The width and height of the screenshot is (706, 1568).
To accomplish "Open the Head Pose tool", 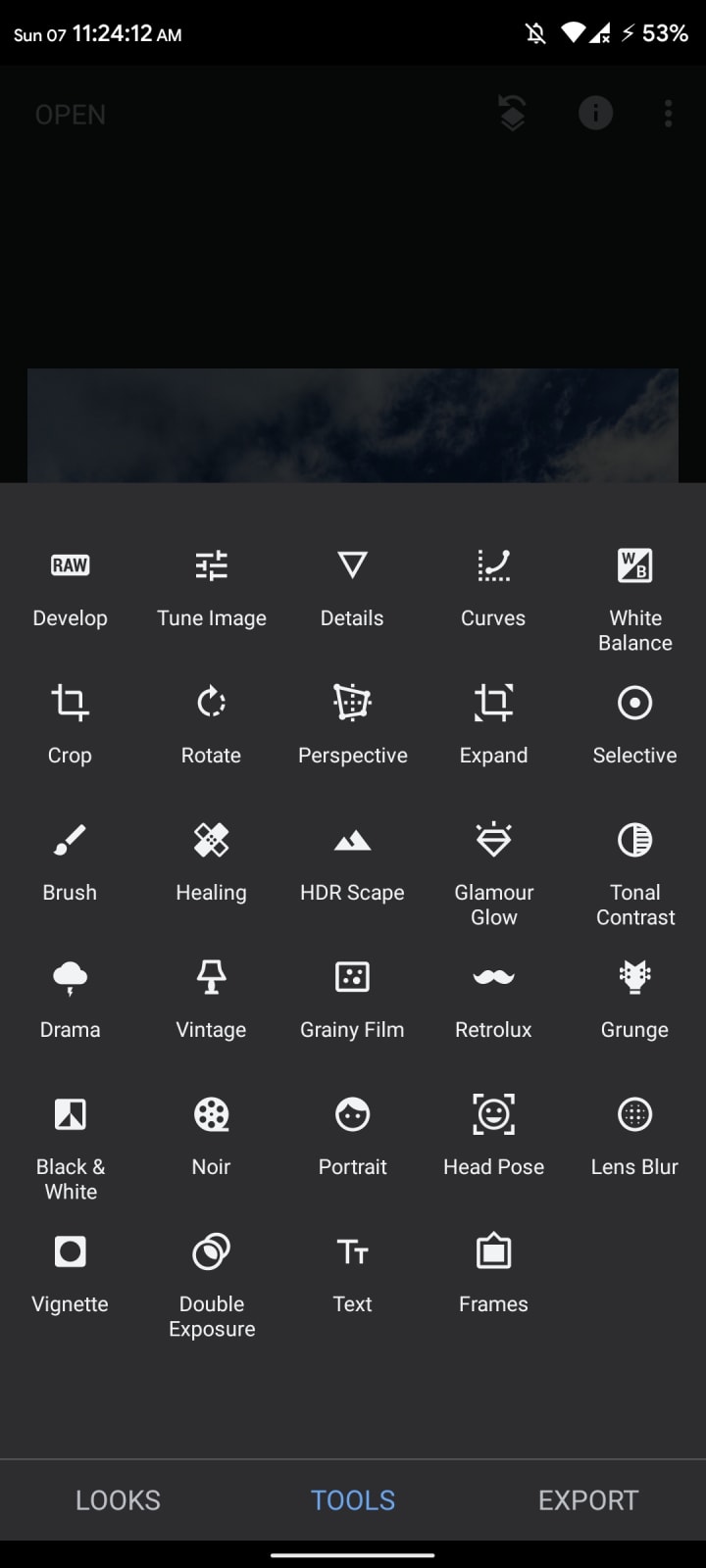I will (493, 1135).
